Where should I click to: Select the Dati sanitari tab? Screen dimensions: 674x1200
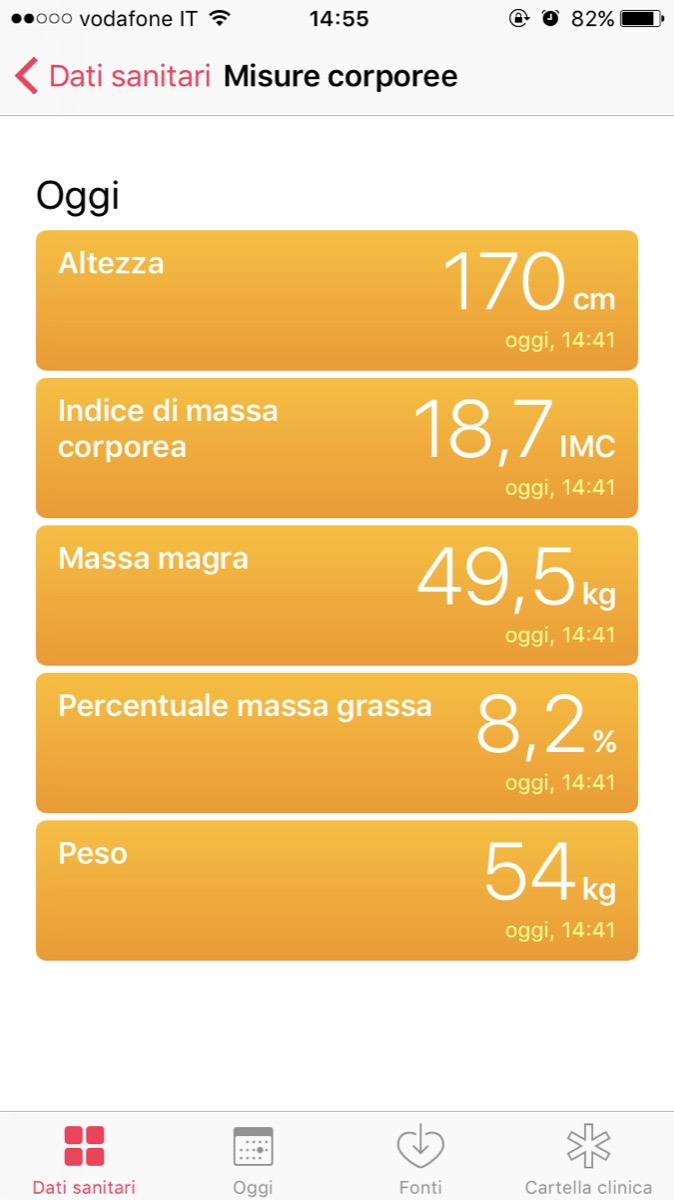coord(84,1158)
